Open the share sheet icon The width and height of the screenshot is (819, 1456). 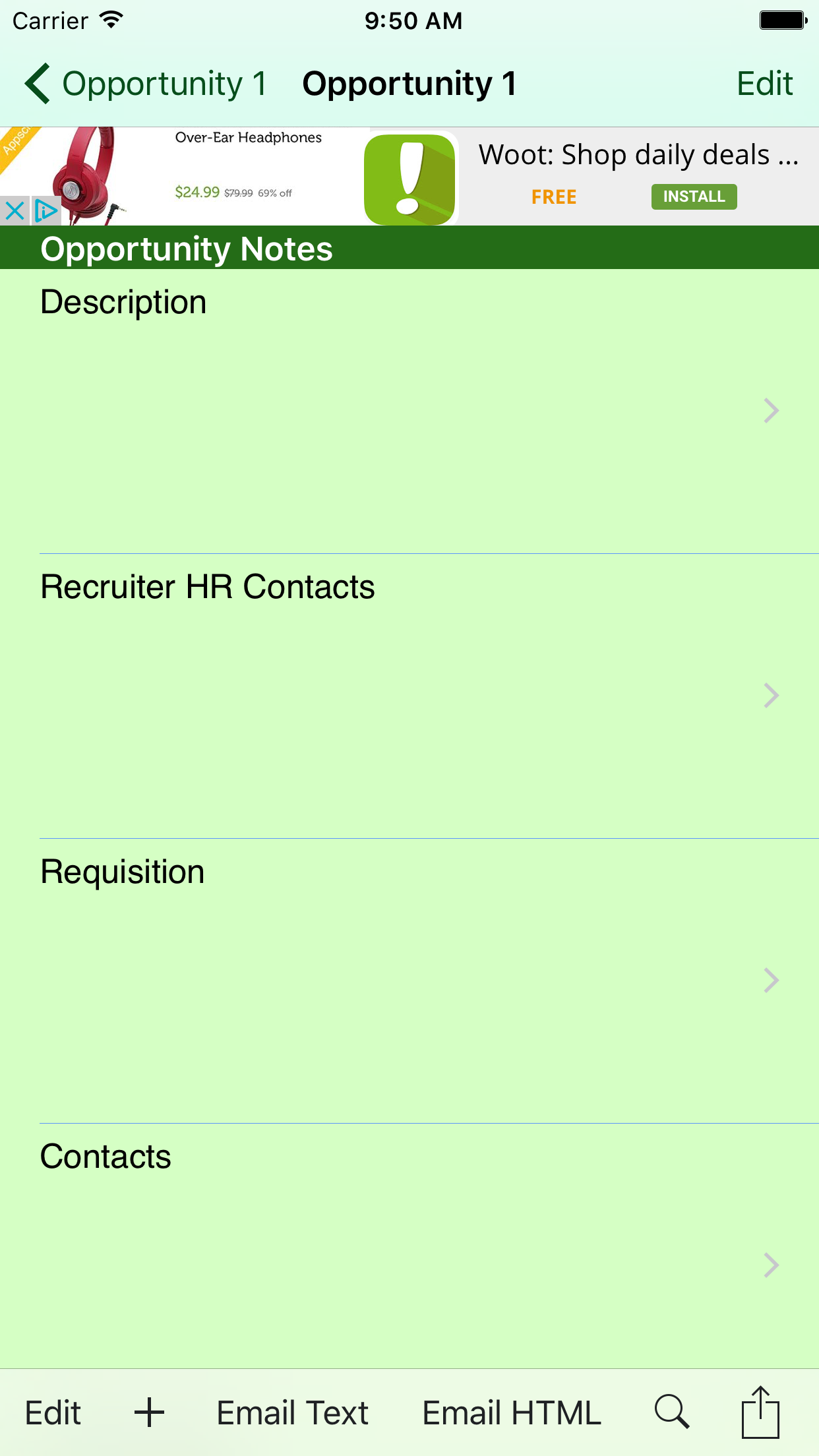pyautogui.click(x=760, y=1412)
